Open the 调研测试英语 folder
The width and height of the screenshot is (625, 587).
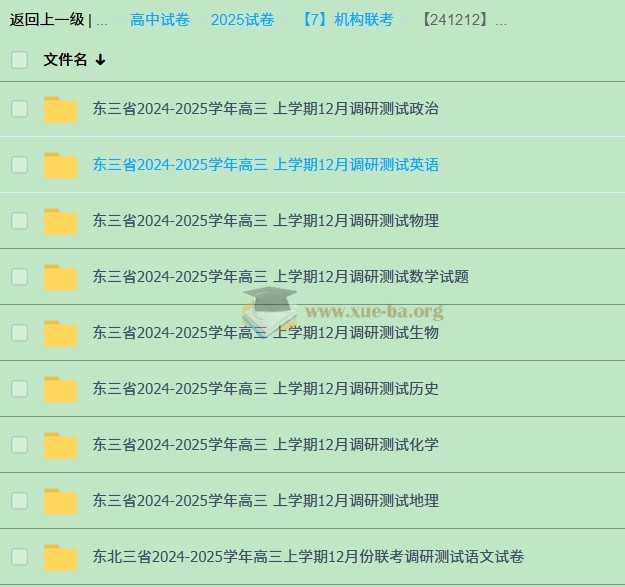(x=265, y=165)
